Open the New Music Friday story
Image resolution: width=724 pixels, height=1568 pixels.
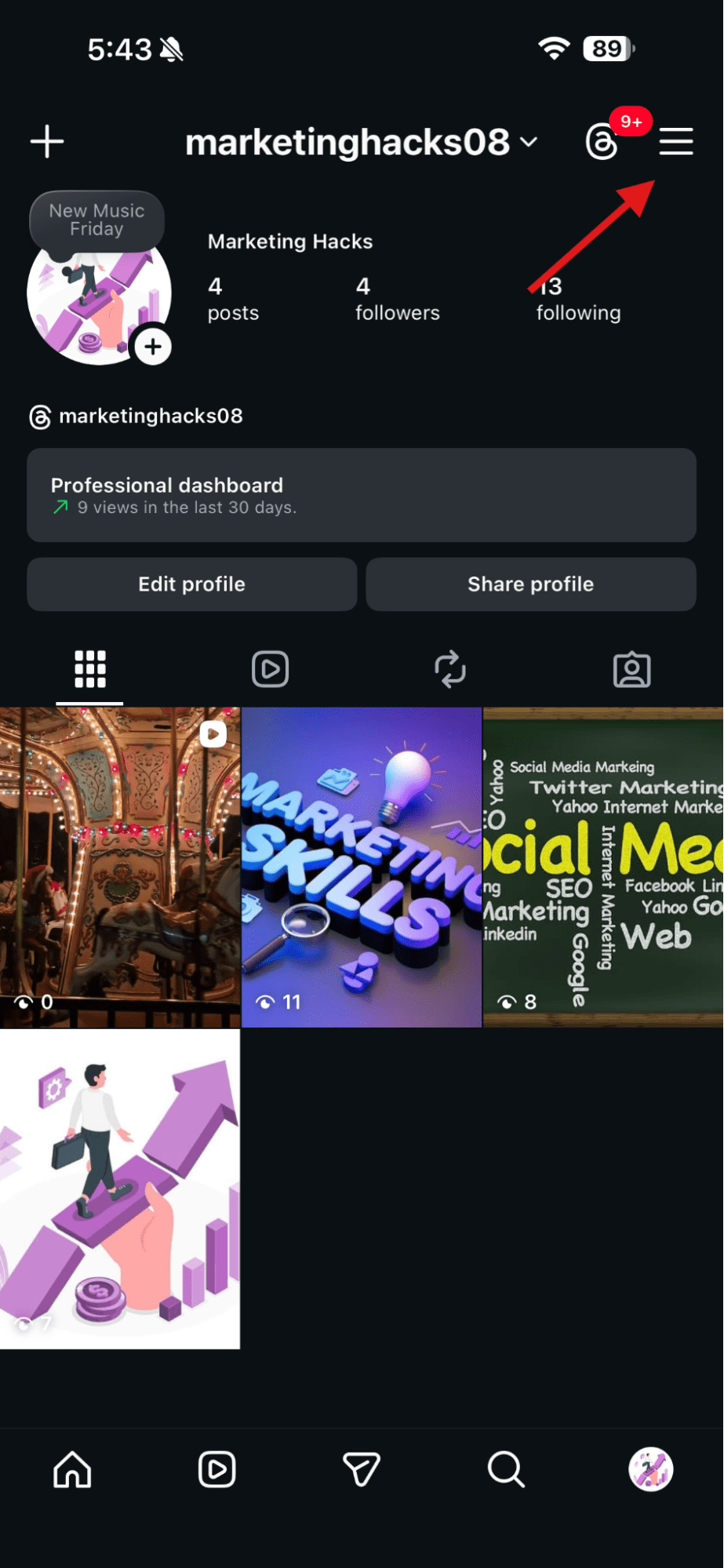coord(96,220)
